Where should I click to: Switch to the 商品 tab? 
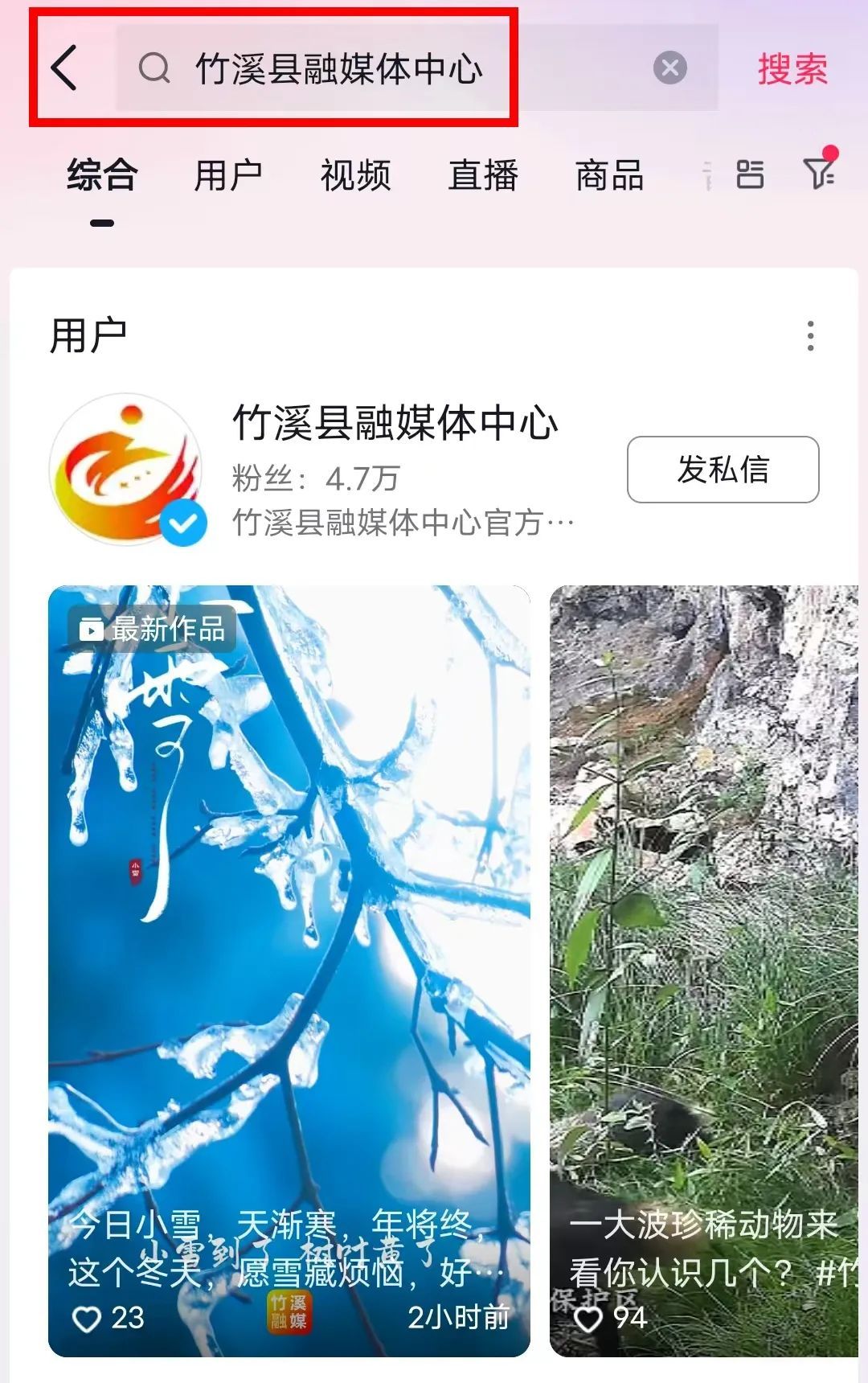coord(609,175)
